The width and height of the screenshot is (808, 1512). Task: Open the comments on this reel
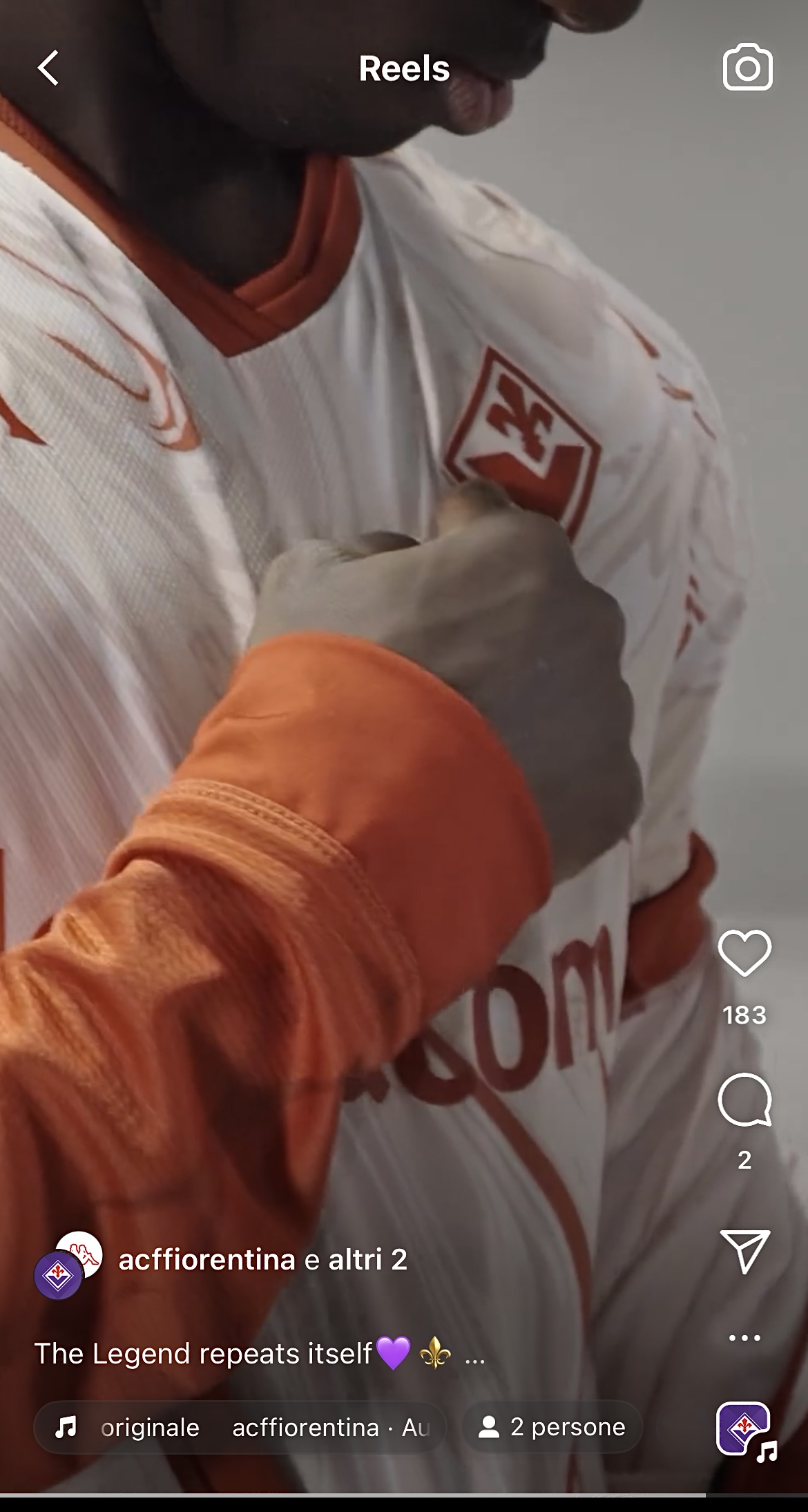point(744,1100)
